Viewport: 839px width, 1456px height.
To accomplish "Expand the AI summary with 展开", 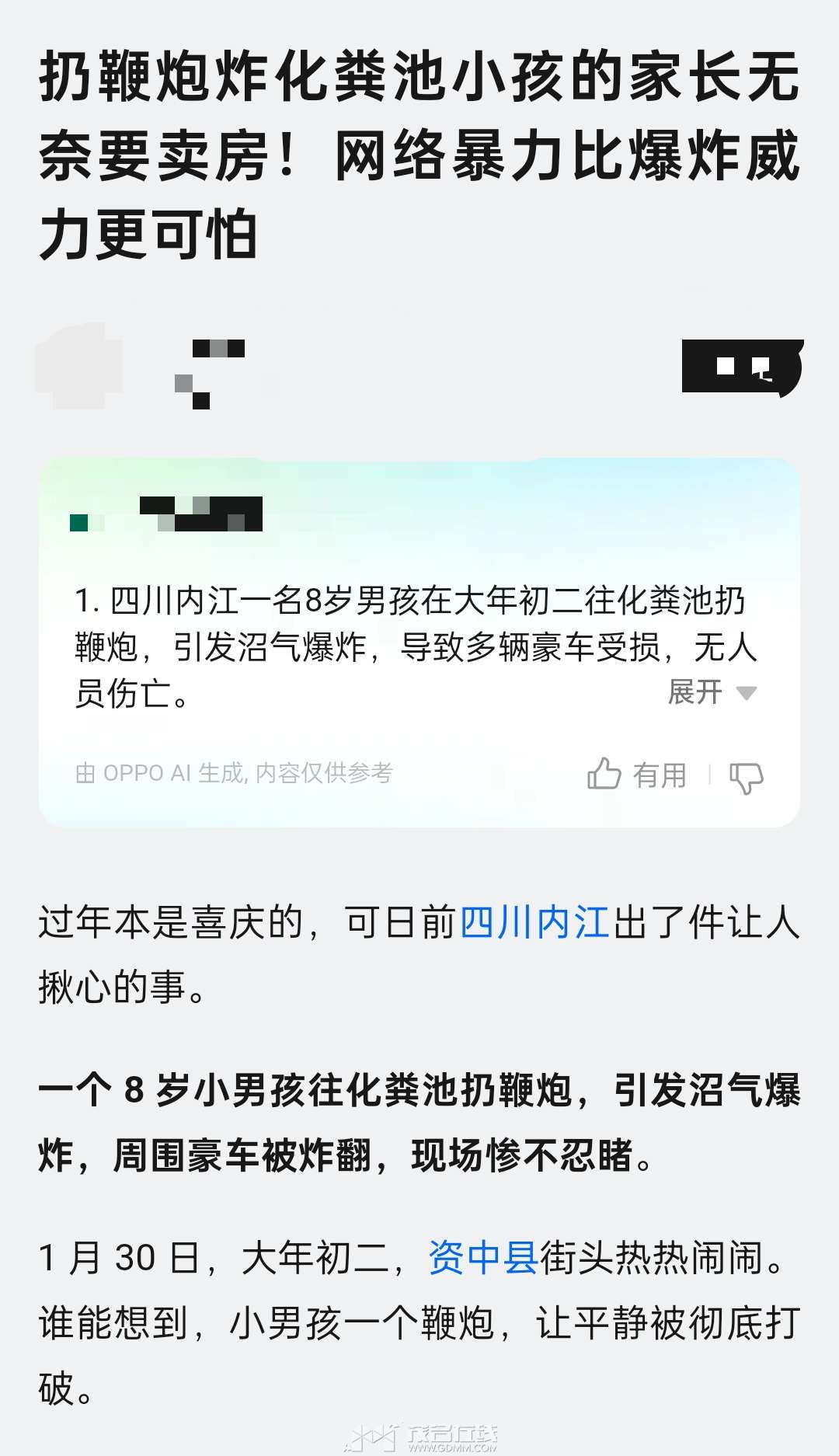I will [711, 691].
